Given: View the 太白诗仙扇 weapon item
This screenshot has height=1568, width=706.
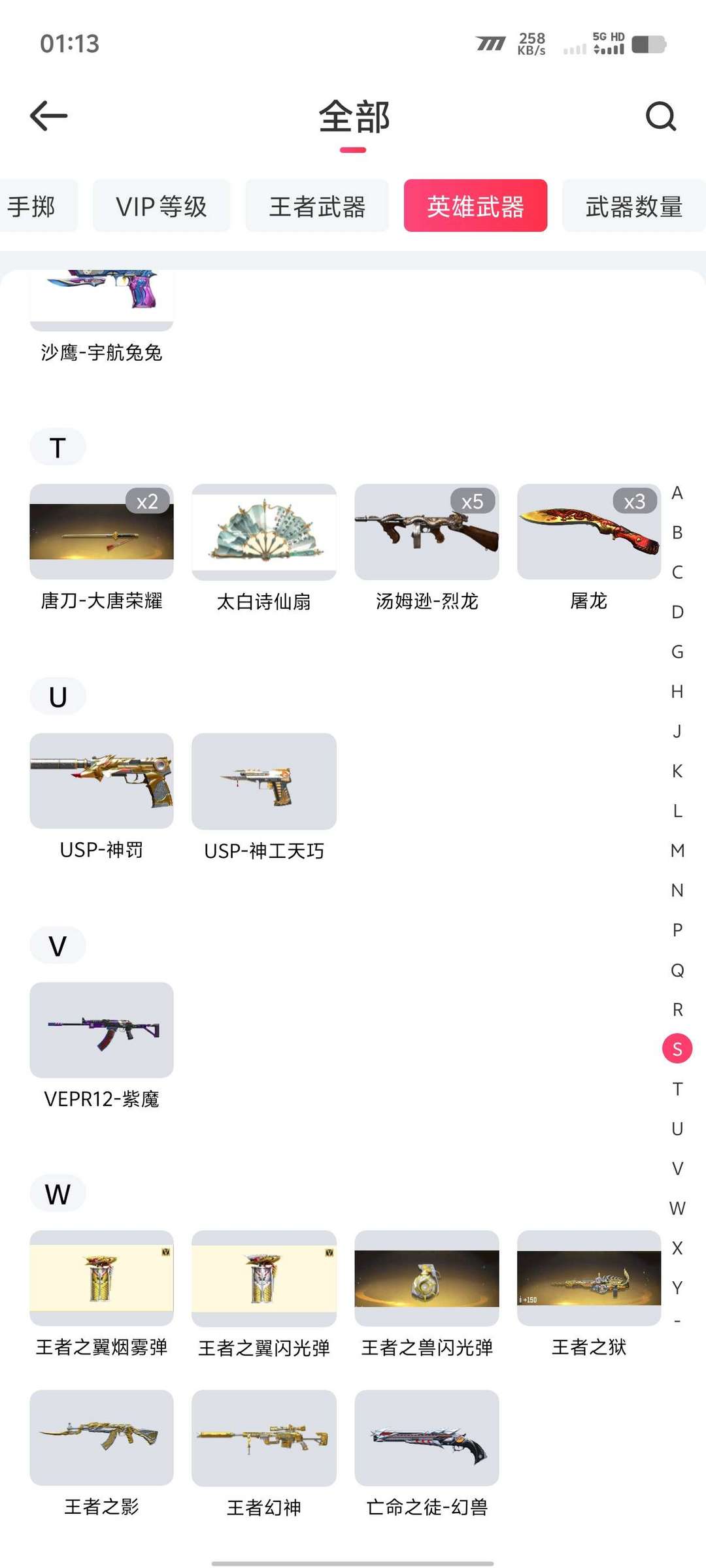Looking at the screenshot, I should pos(264,532).
